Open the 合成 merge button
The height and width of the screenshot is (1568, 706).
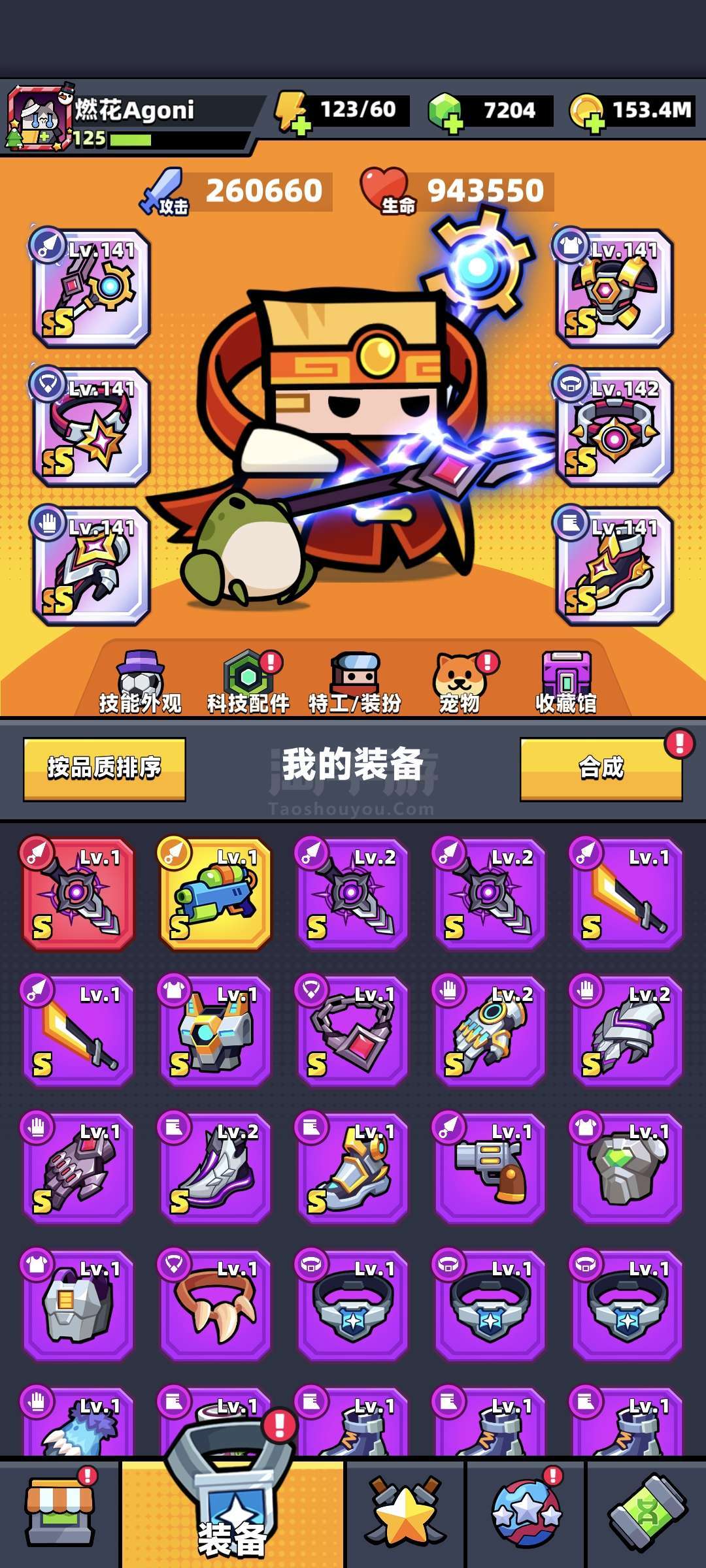click(x=601, y=768)
